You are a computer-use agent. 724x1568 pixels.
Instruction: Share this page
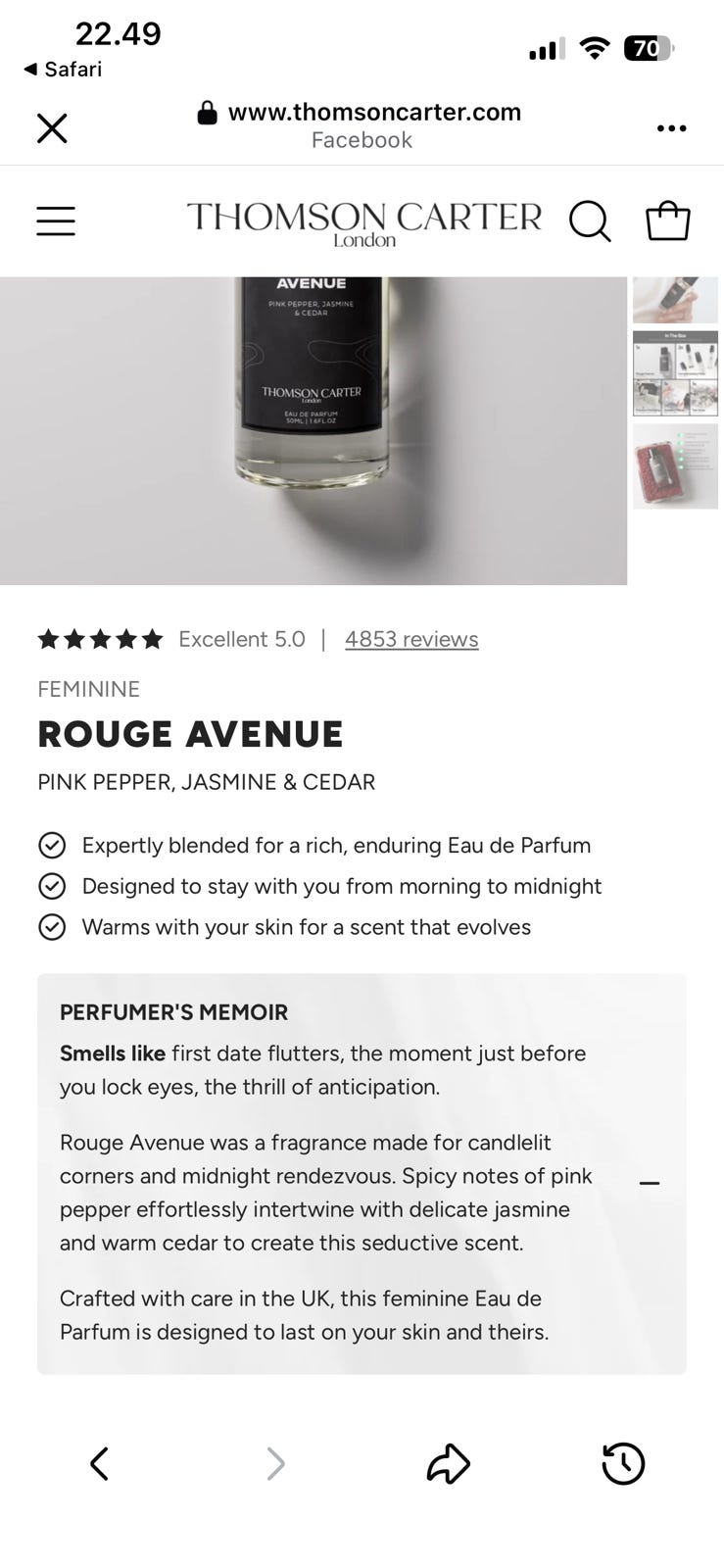point(449,1464)
